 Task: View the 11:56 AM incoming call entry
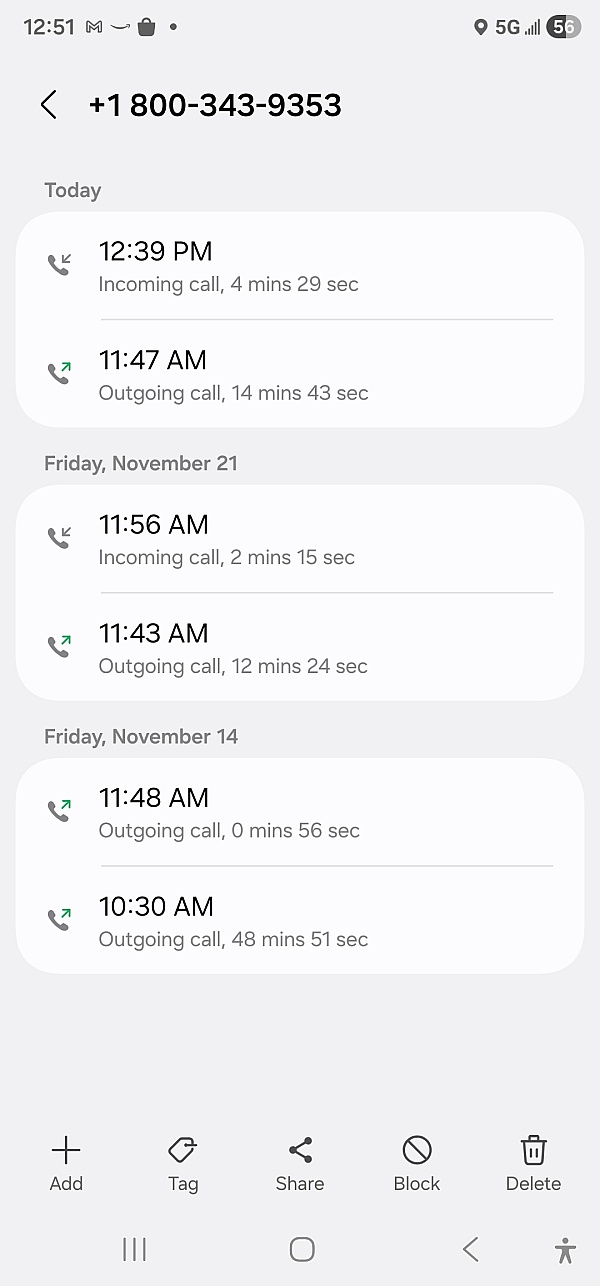(300, 539)
